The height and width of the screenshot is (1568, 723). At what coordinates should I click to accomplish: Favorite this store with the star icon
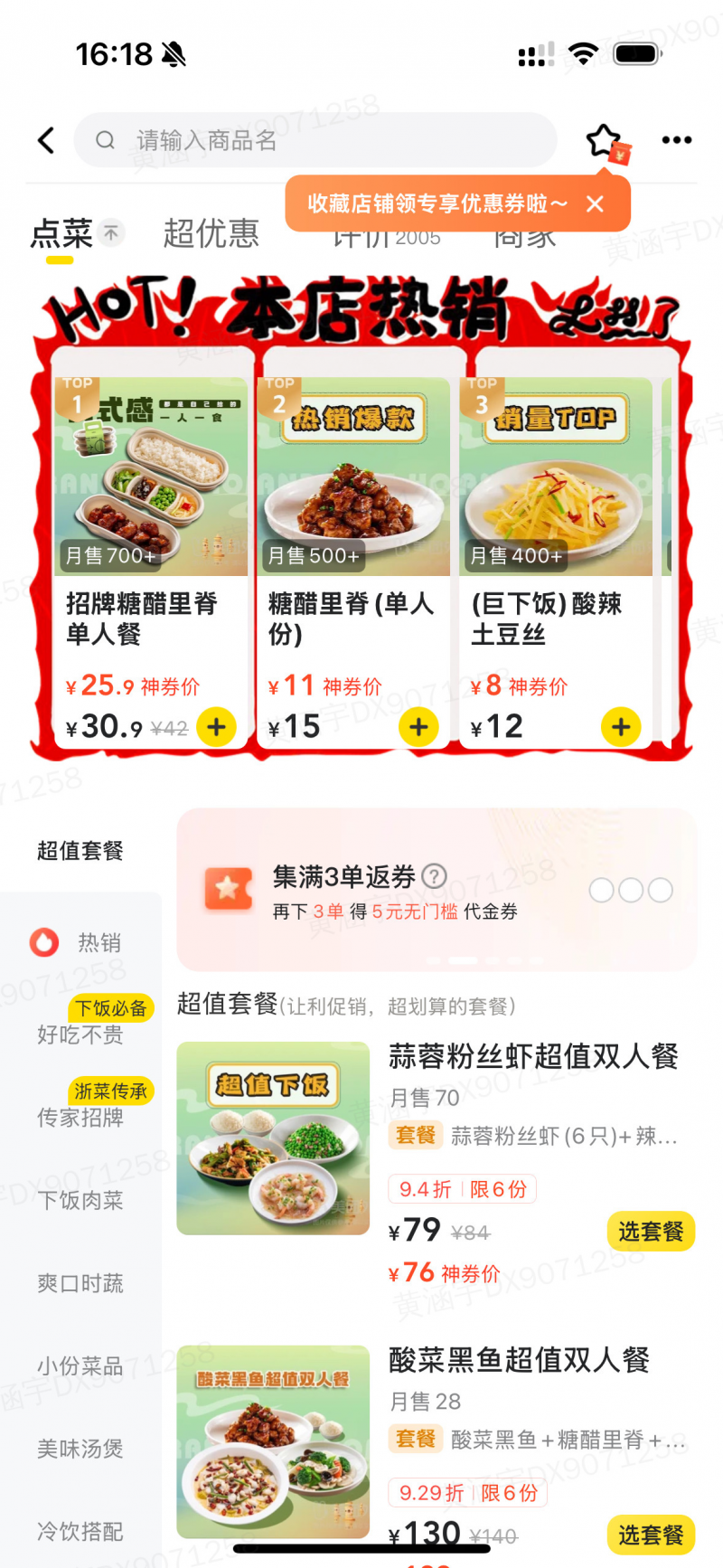(604, 141)
